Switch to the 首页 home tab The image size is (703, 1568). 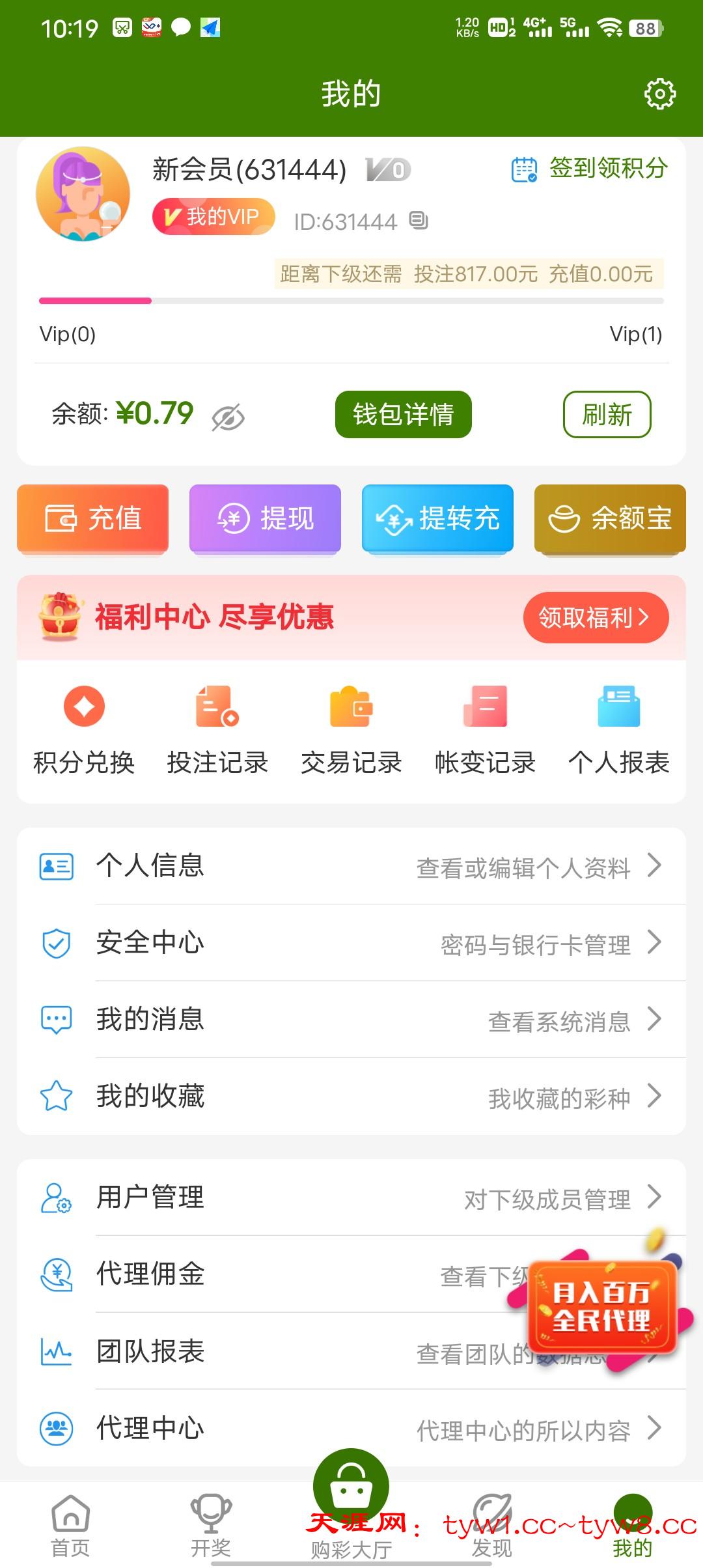coord(70,1526)
